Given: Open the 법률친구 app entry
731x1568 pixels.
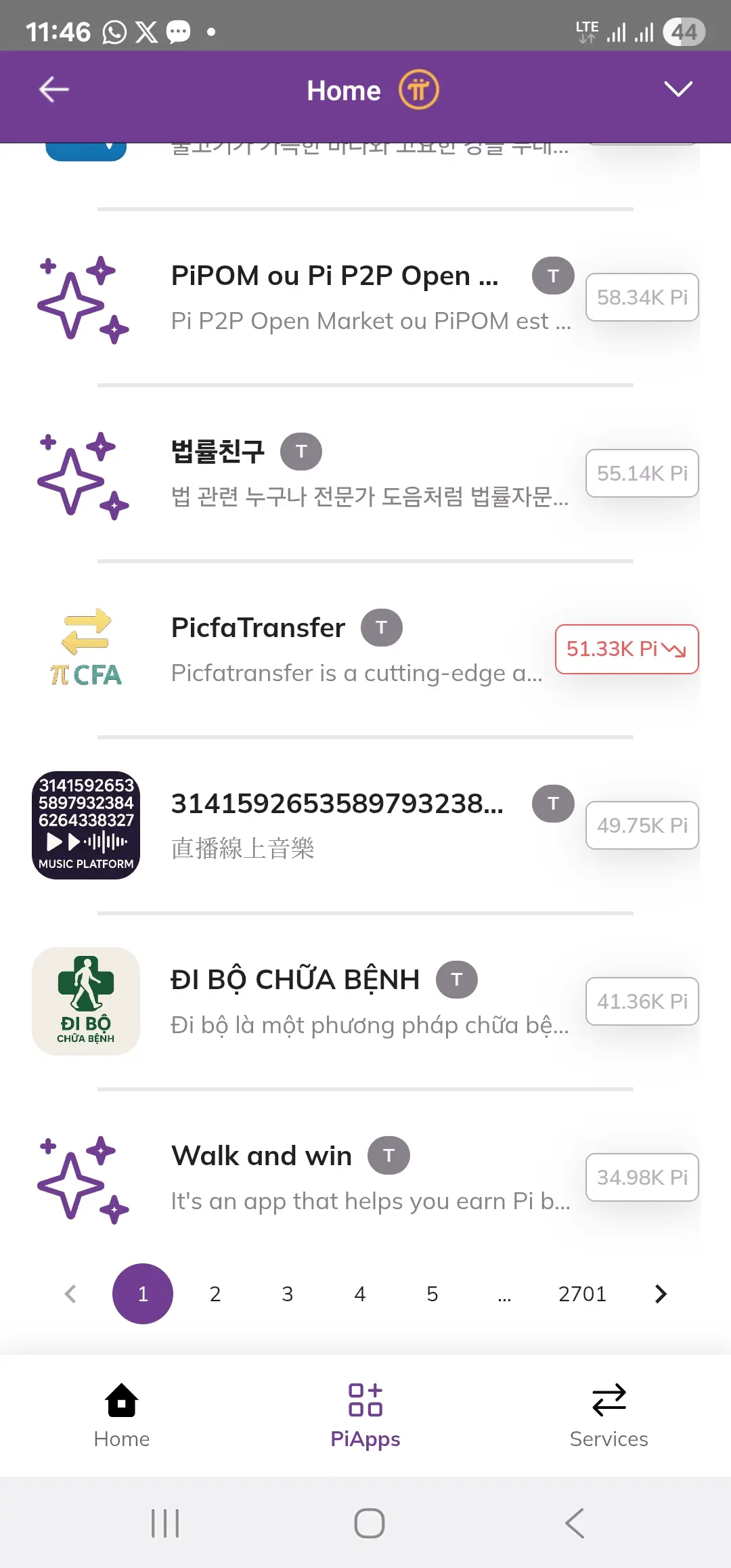Looking at the screenshot, I should point(365,473).
